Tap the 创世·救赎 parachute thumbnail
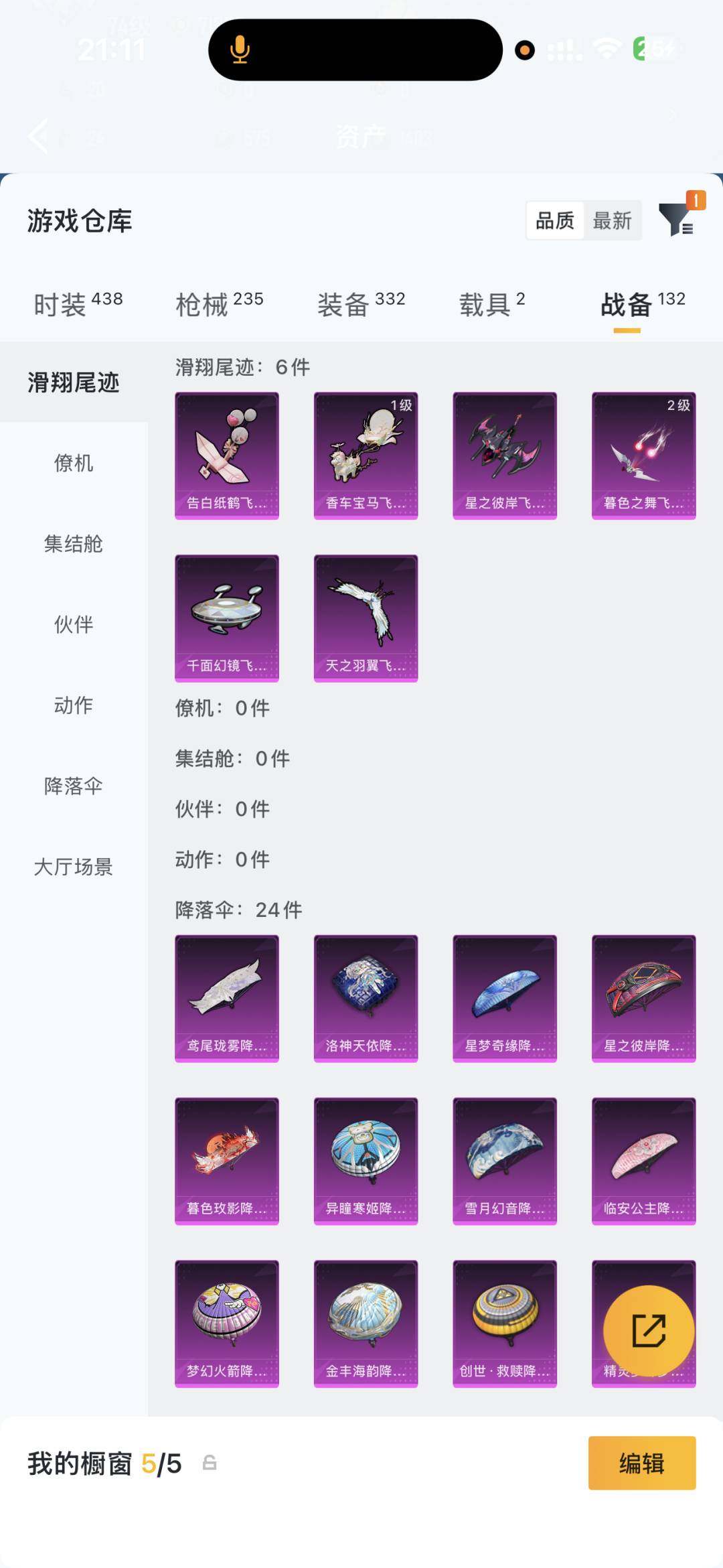 [x=504, y=1324]
